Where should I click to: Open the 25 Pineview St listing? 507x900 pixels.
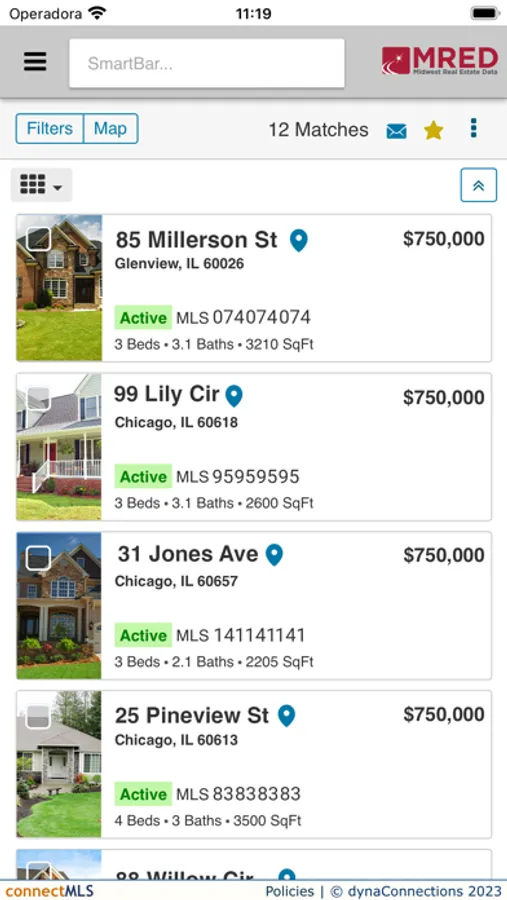(192, 716)
